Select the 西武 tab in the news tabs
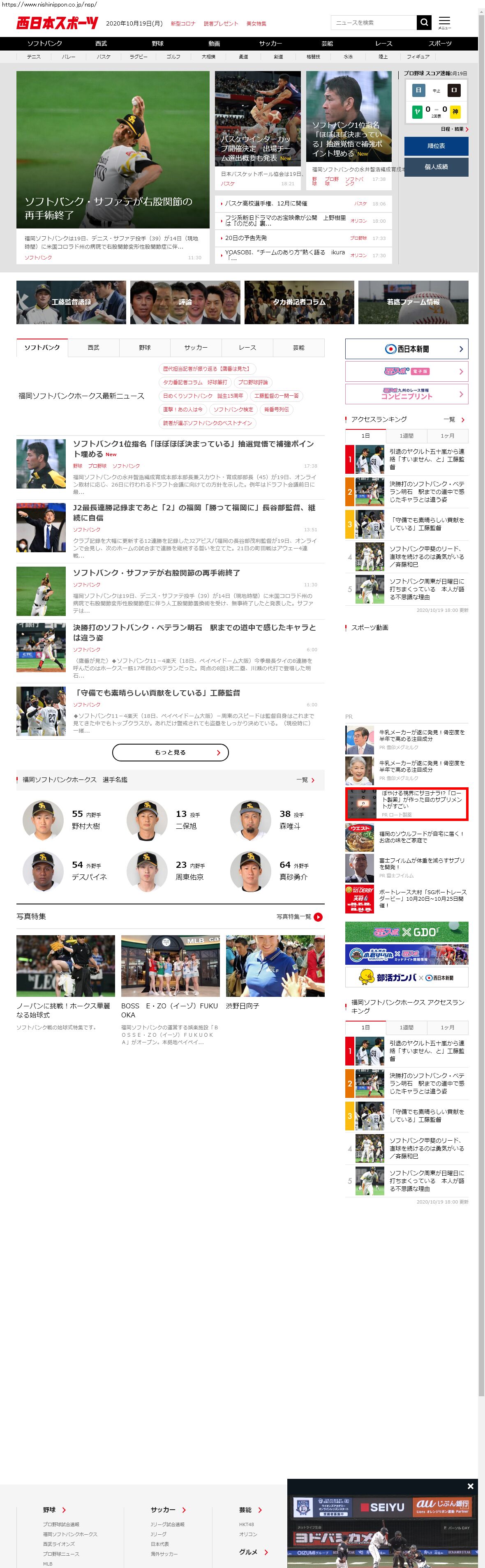485x1568 pixels. coord(93,348)
